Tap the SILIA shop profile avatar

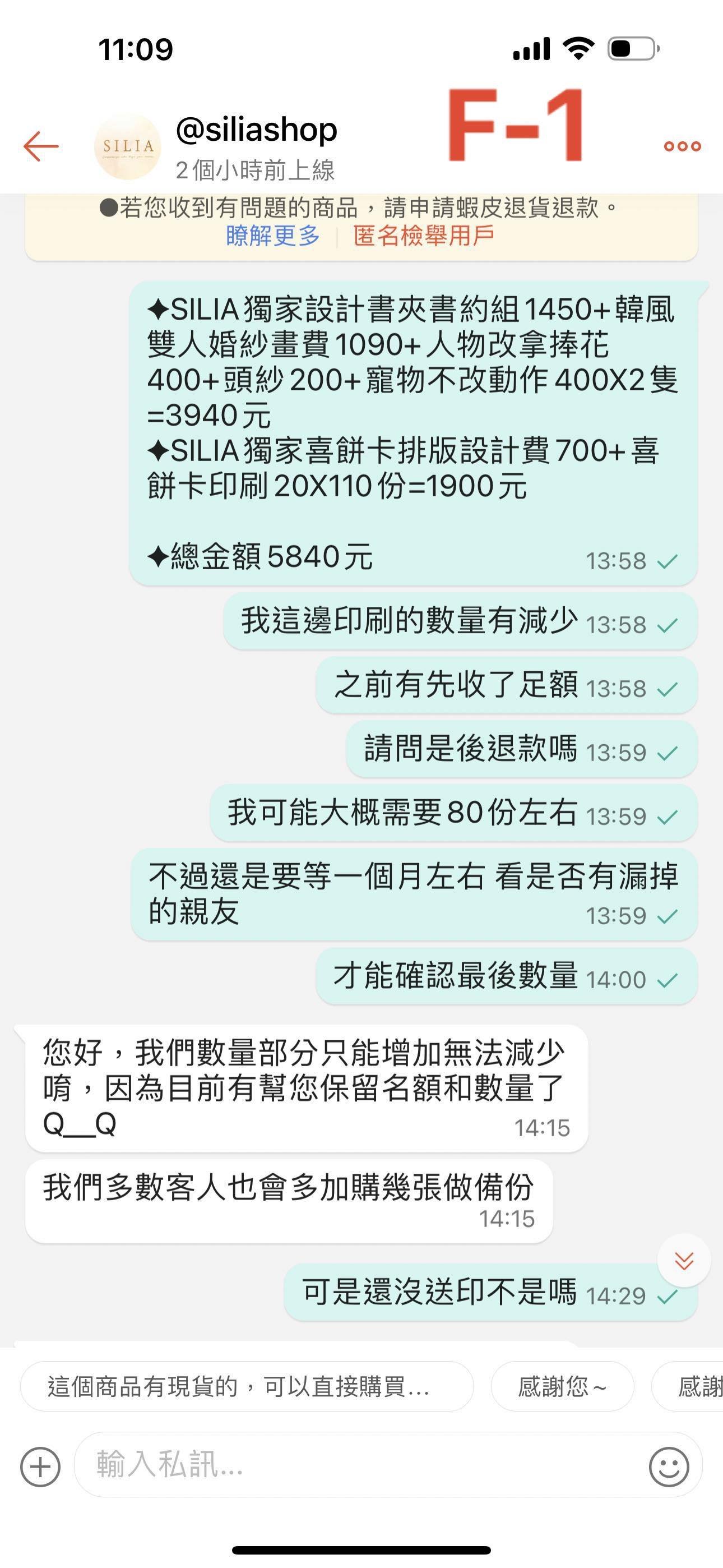pyautogui.click(x=128, y=145)
